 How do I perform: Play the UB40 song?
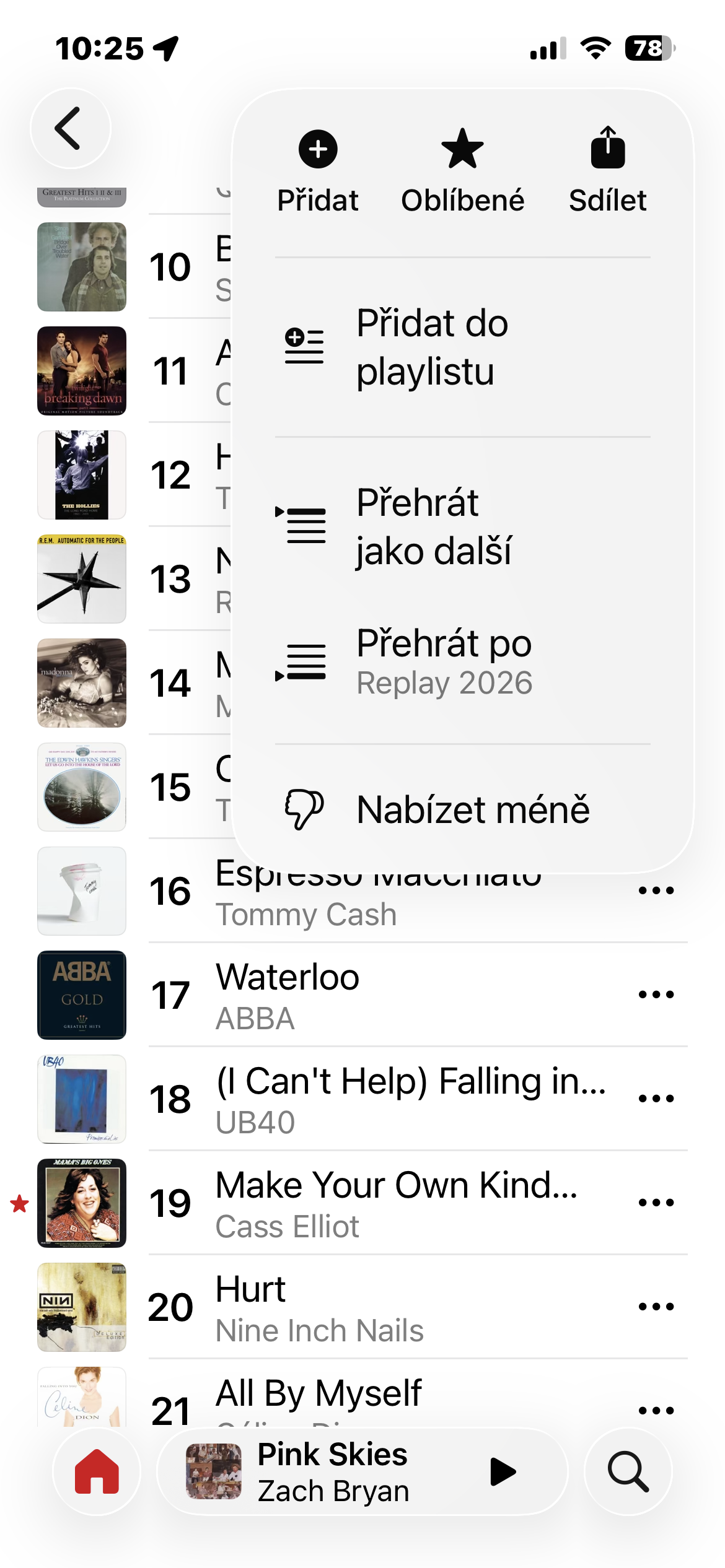click(x=372, y=1099)
